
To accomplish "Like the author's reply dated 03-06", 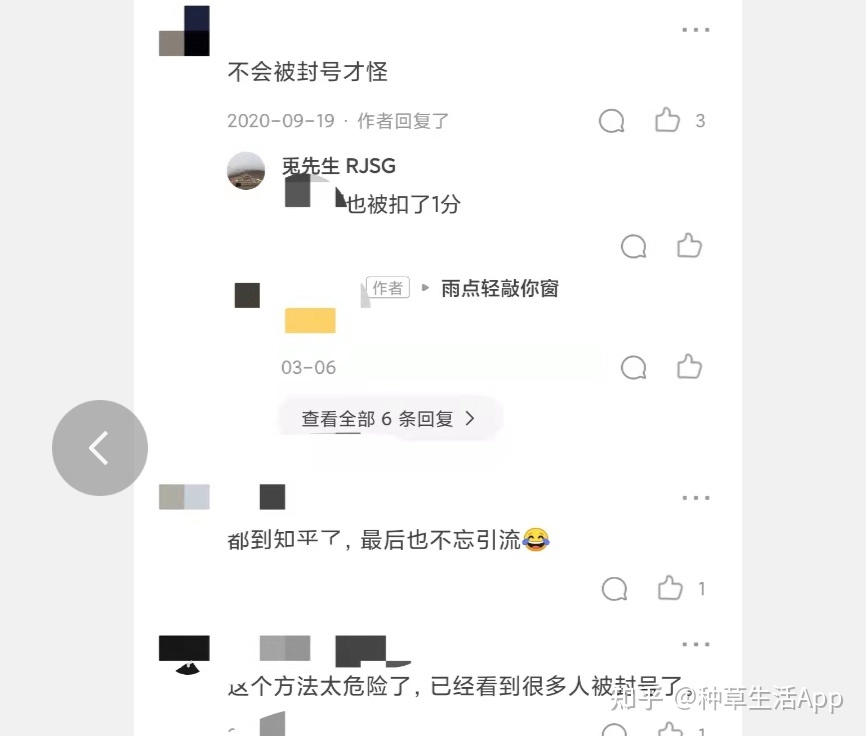I will [689, 367].
